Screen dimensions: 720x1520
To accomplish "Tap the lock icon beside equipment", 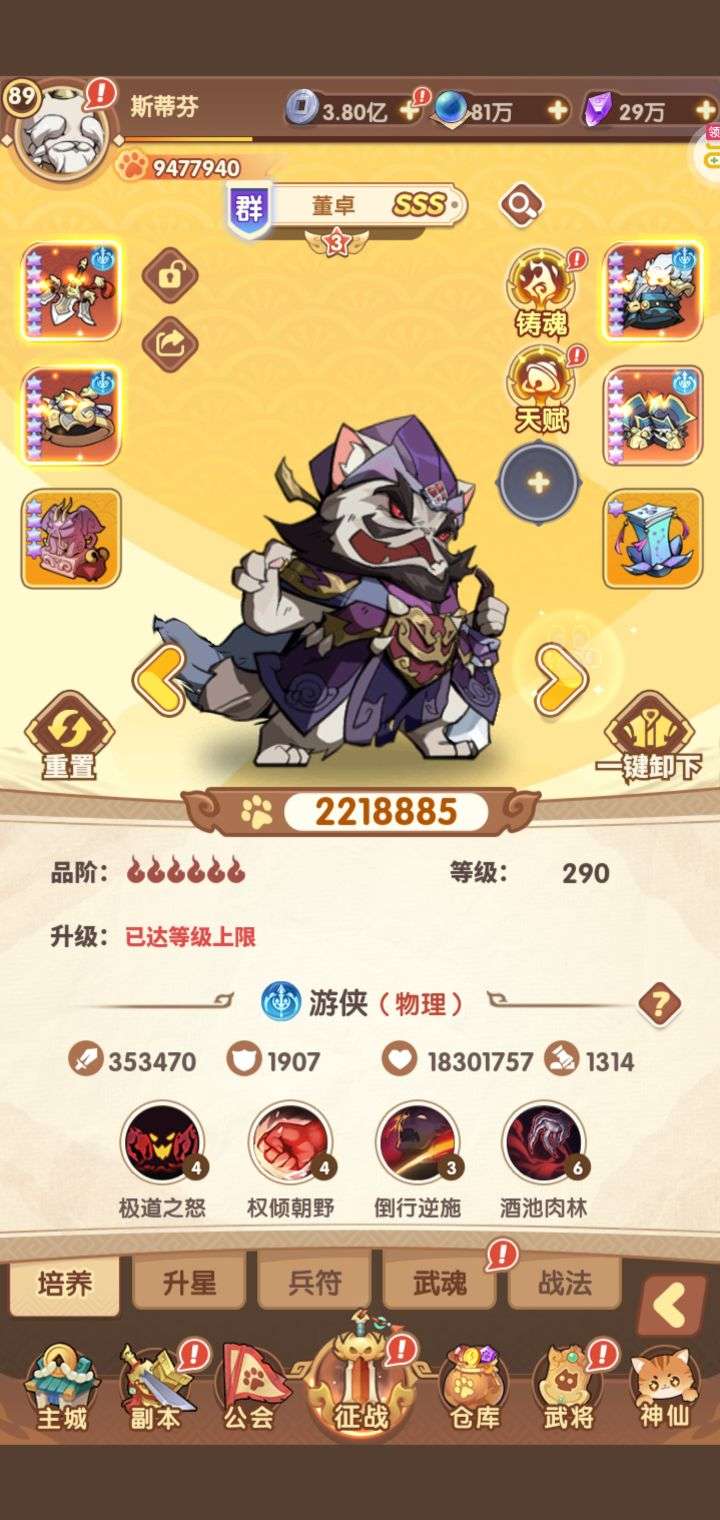I will [x=170, y=275].
